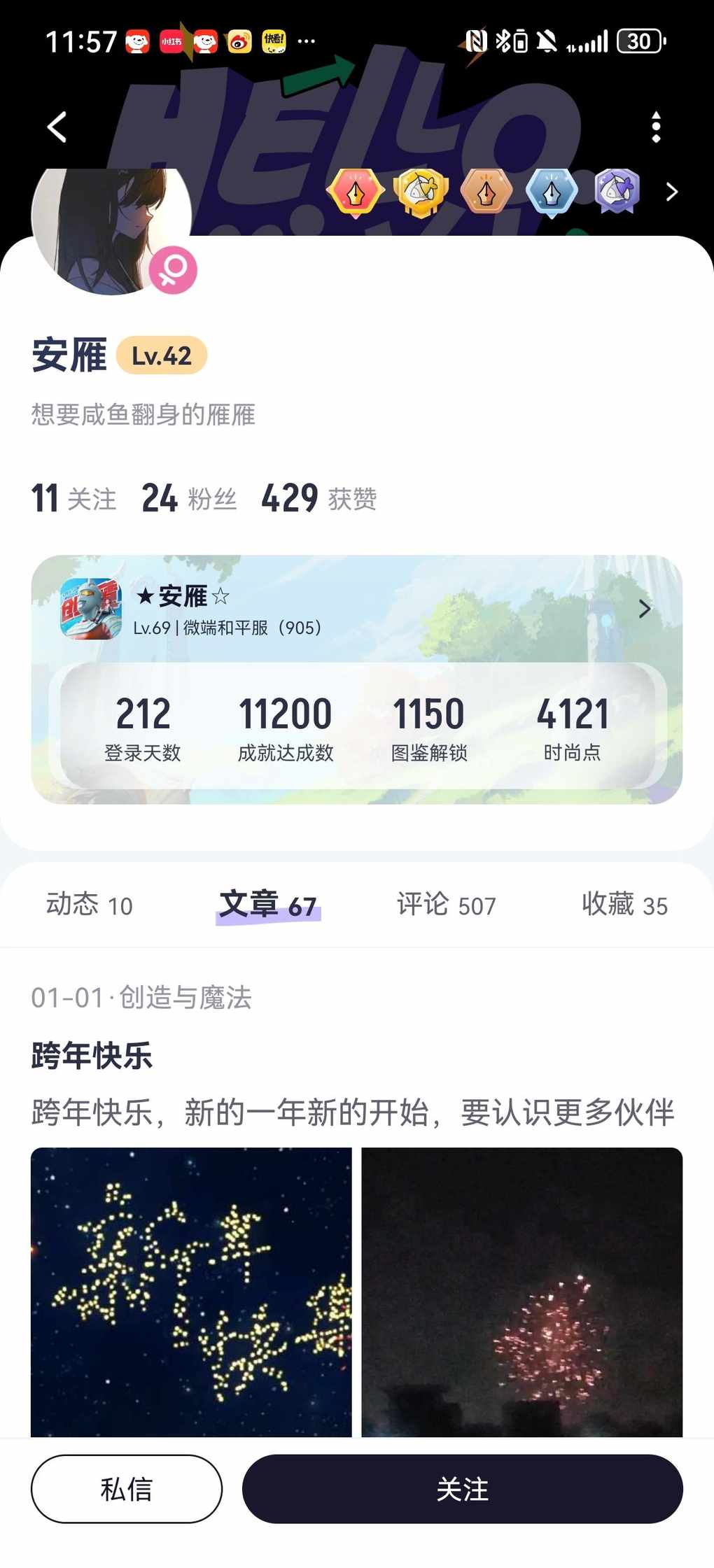Viewport: 714px width, 1568px height.
Task: View the drone light show photo
Action: click(x=191, y=1291)
